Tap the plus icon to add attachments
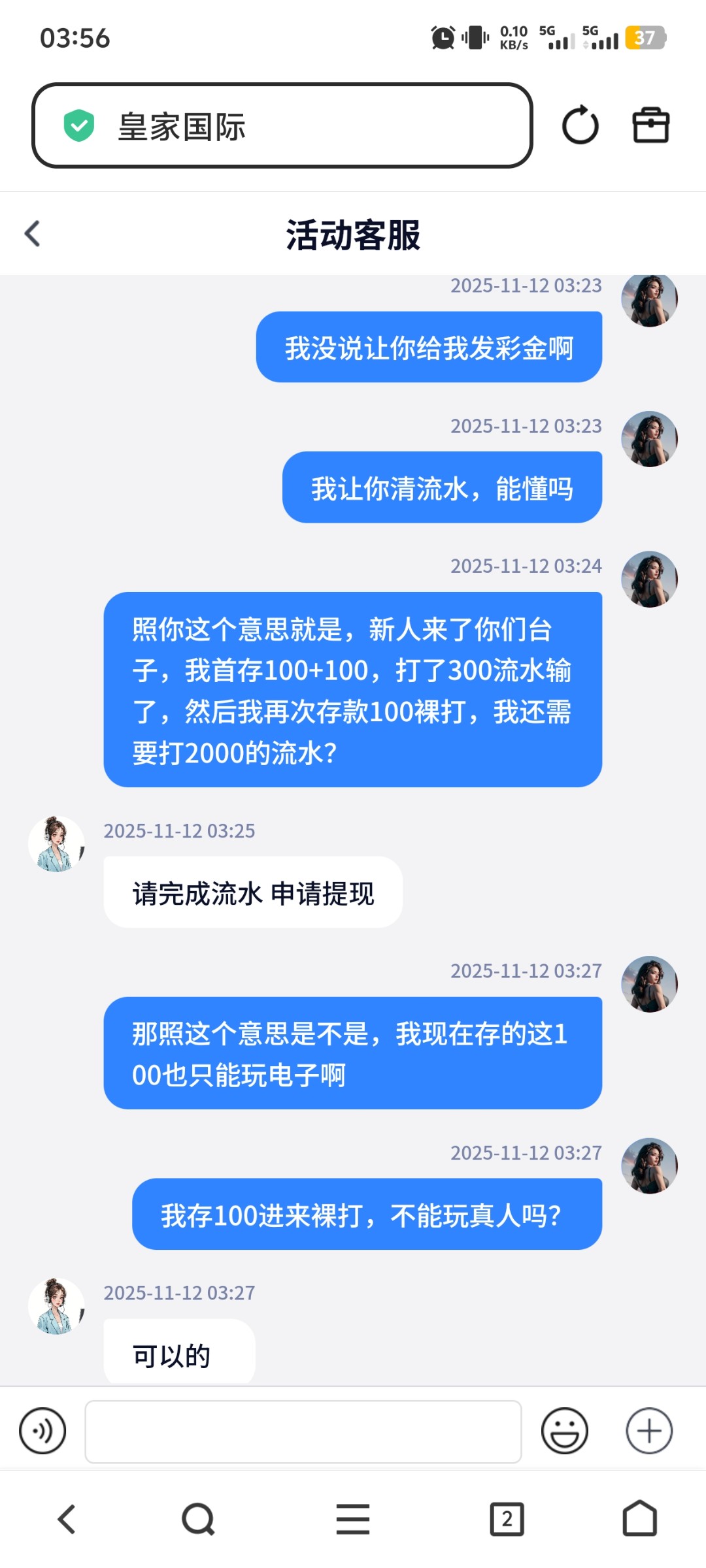706x1568 pixels. 648,1429
